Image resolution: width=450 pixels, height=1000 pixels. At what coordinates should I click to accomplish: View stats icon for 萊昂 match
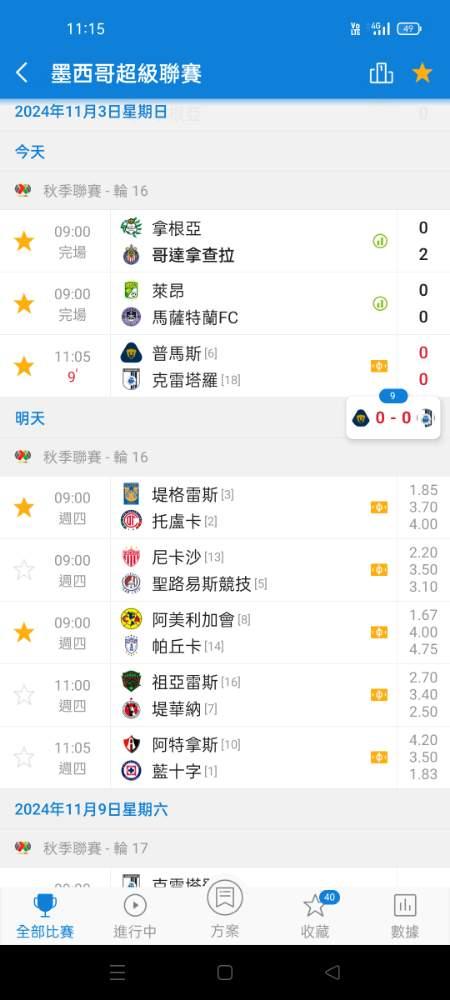point(380,304)
